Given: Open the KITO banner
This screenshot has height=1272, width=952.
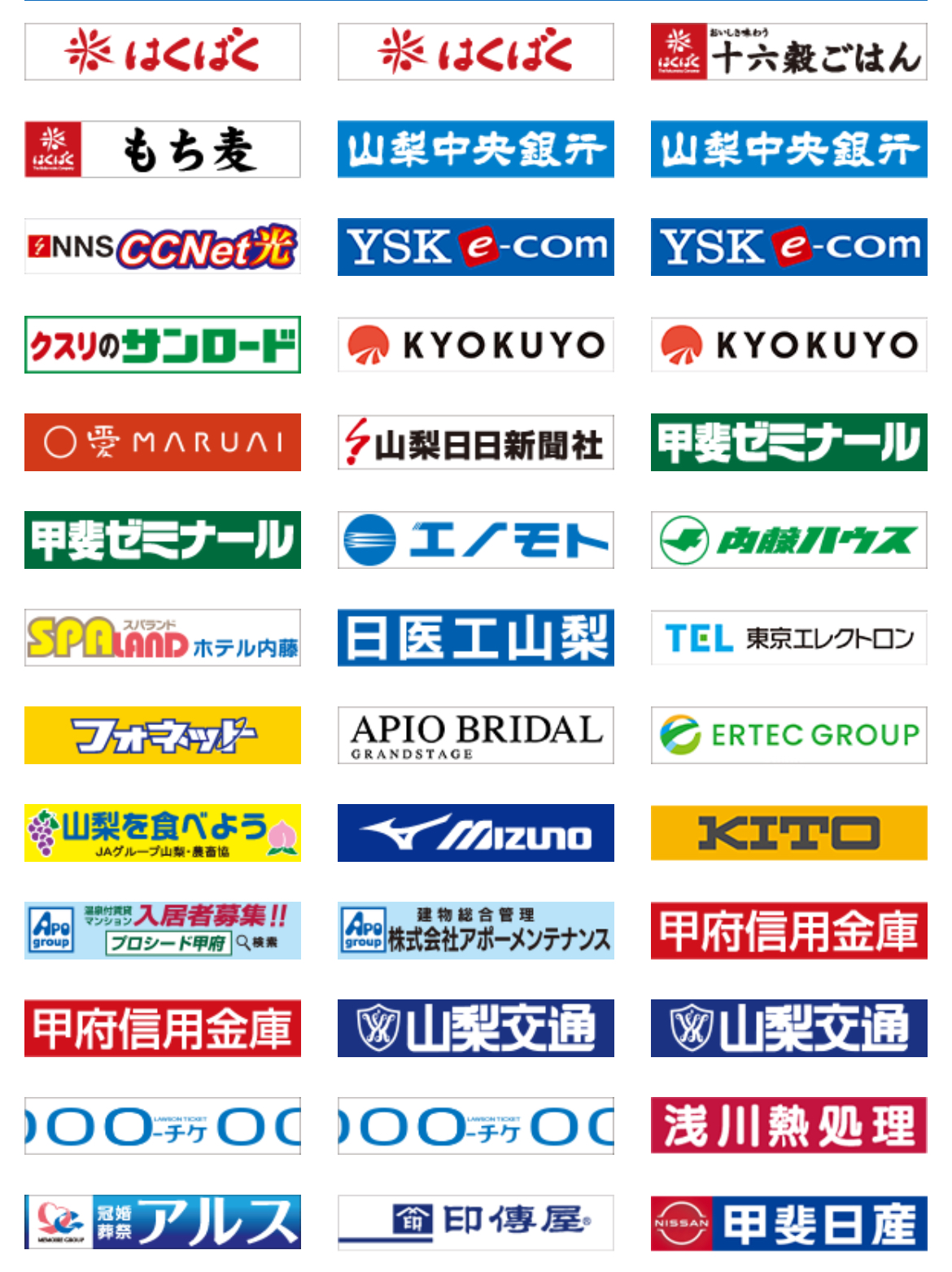Looking at the screenshot, I should click(x=788, y=833).
